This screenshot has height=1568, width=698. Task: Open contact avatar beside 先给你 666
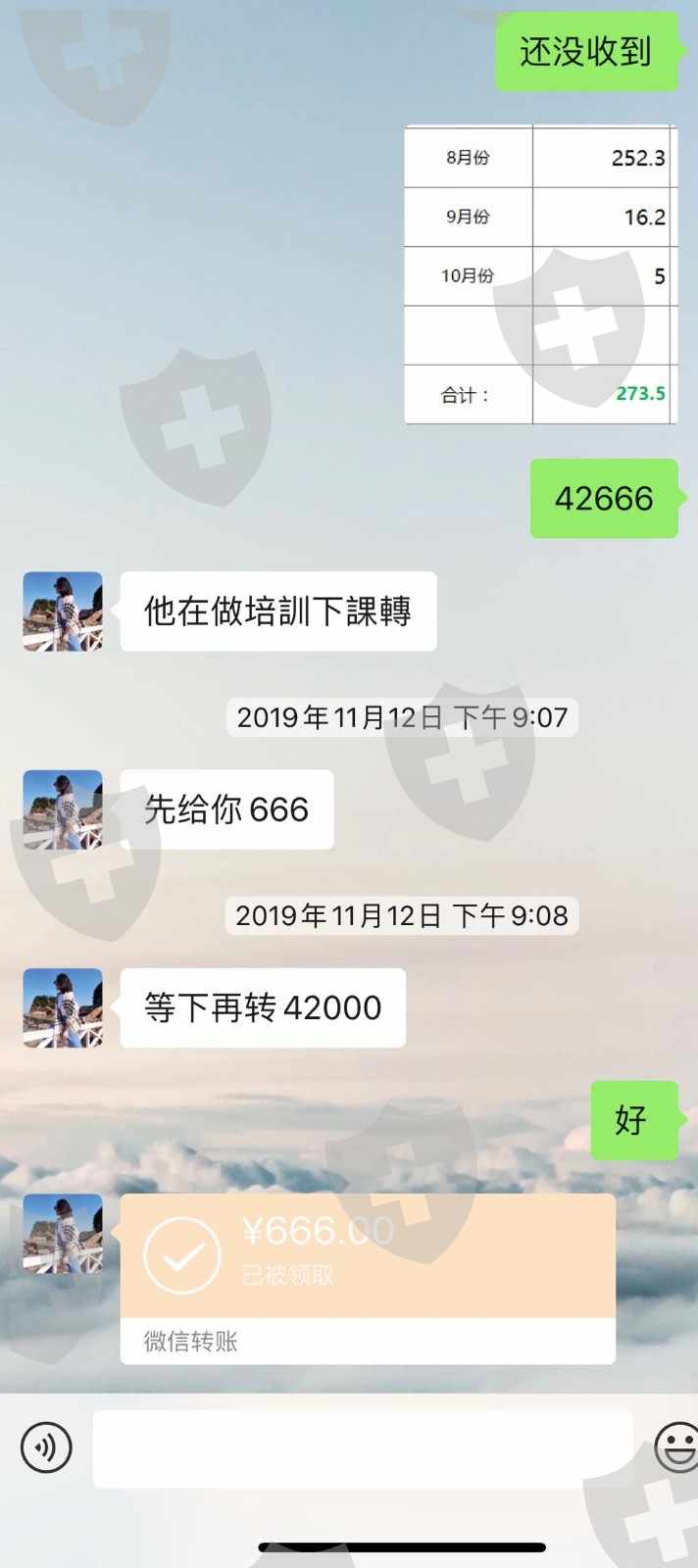tap(63, 809)
